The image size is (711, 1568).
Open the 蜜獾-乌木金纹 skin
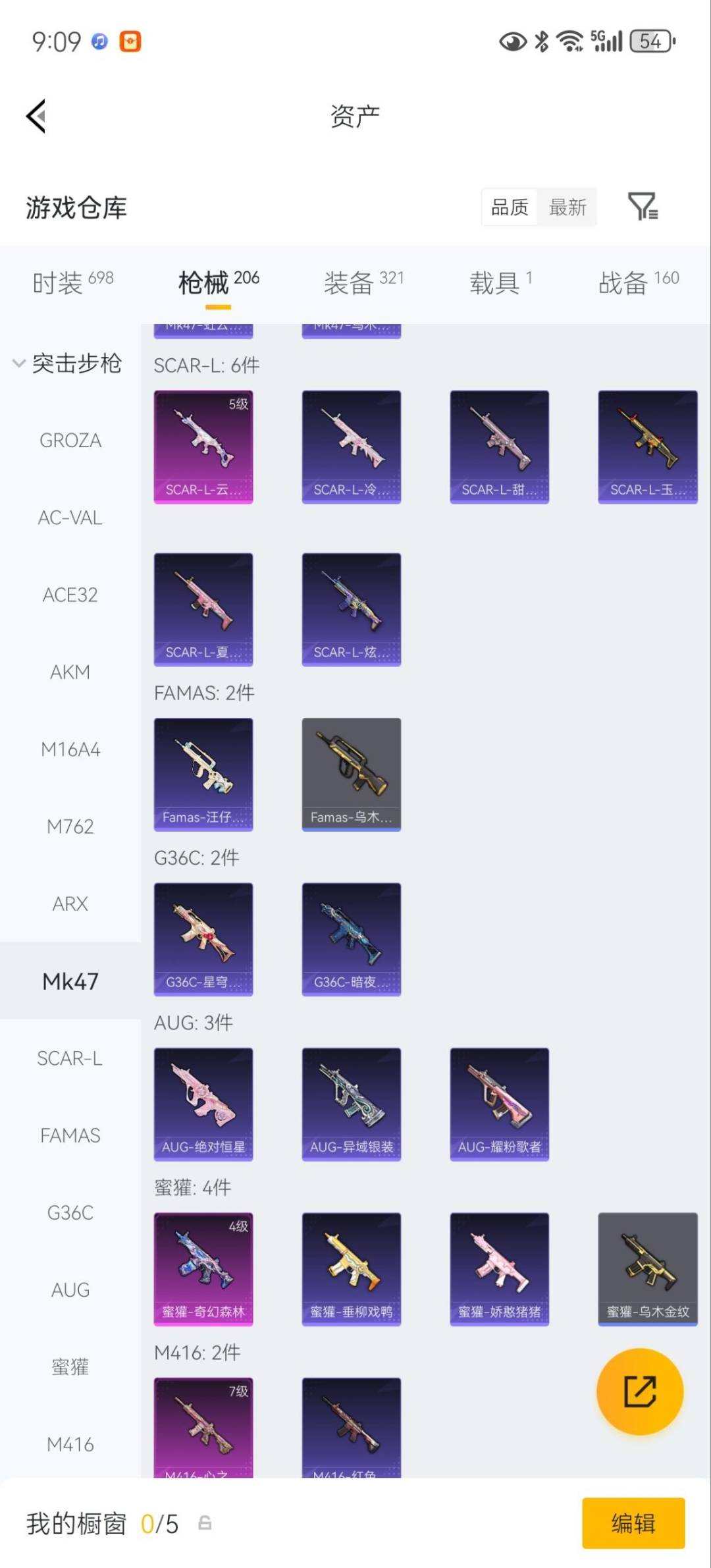[x=648, y=1269]
